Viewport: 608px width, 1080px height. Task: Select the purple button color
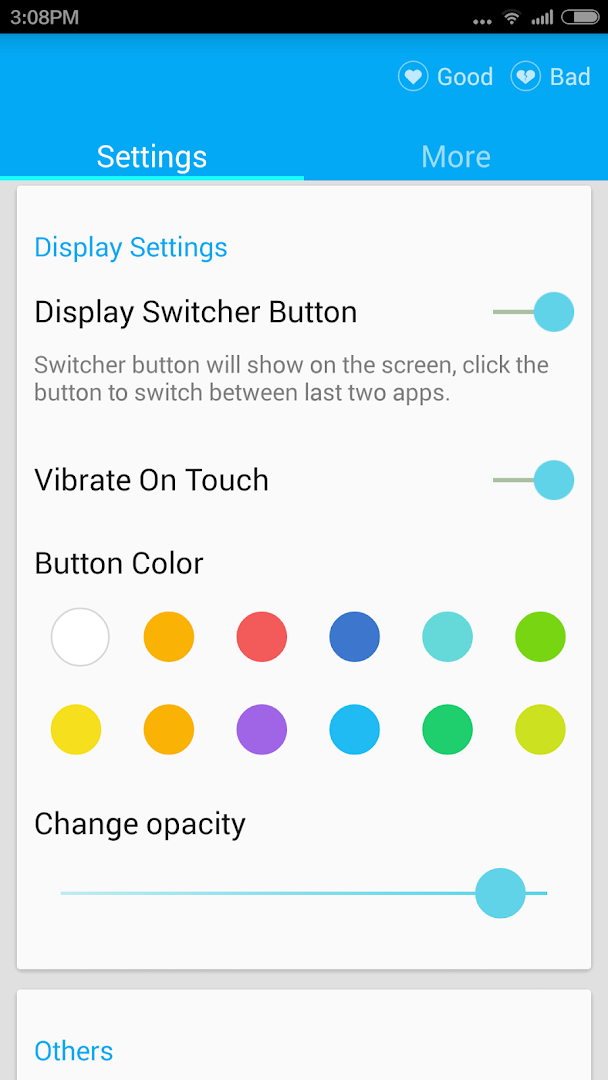point(262,729)
